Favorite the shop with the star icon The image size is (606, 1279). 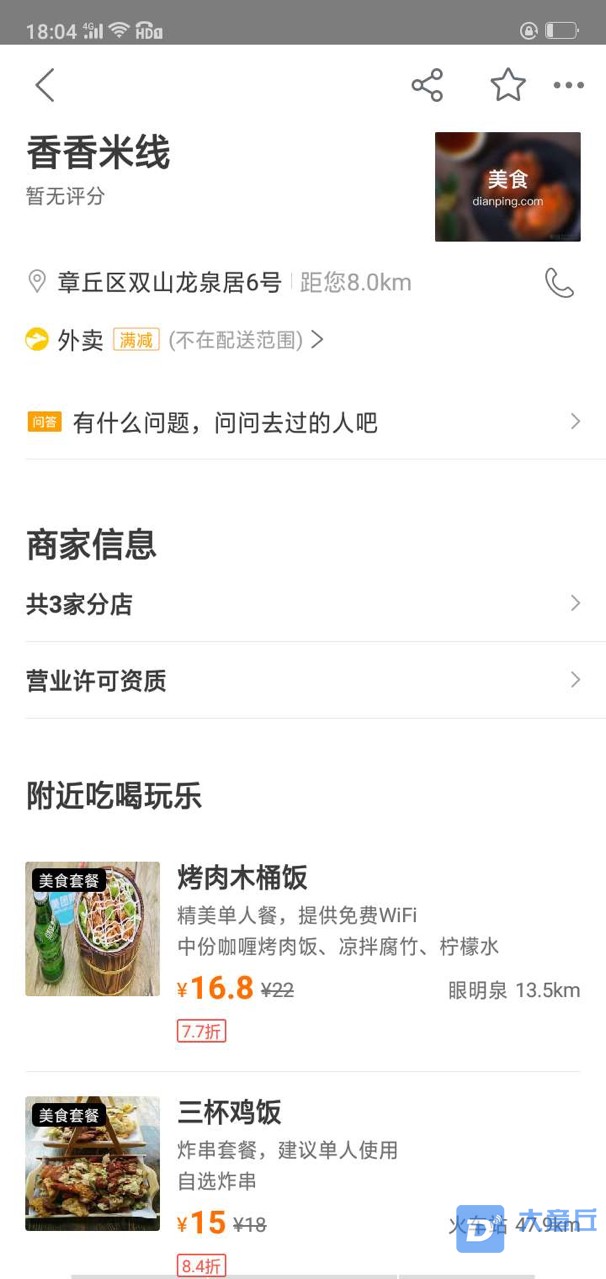click(x=508, y=85)
